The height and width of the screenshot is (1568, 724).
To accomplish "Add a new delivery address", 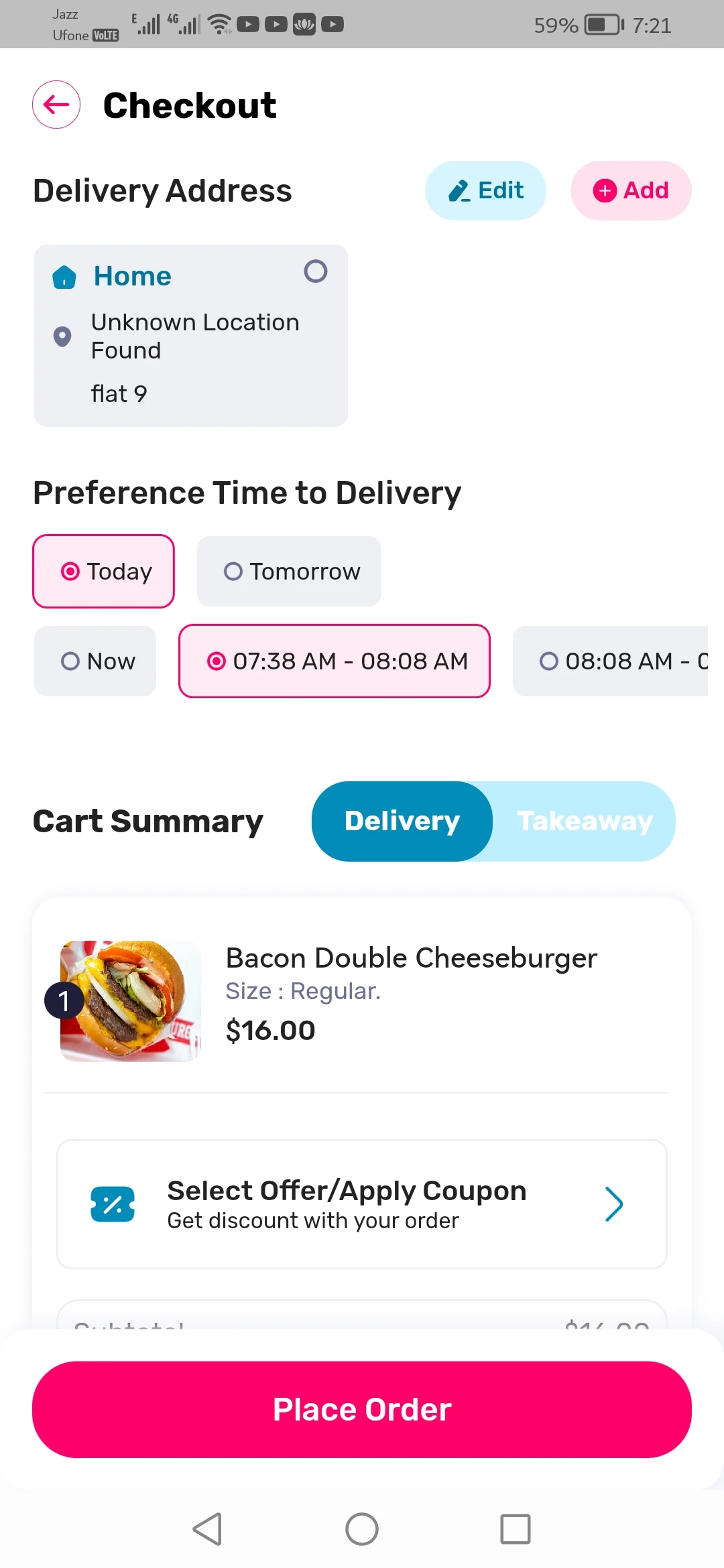I will [x=630, y=190].
